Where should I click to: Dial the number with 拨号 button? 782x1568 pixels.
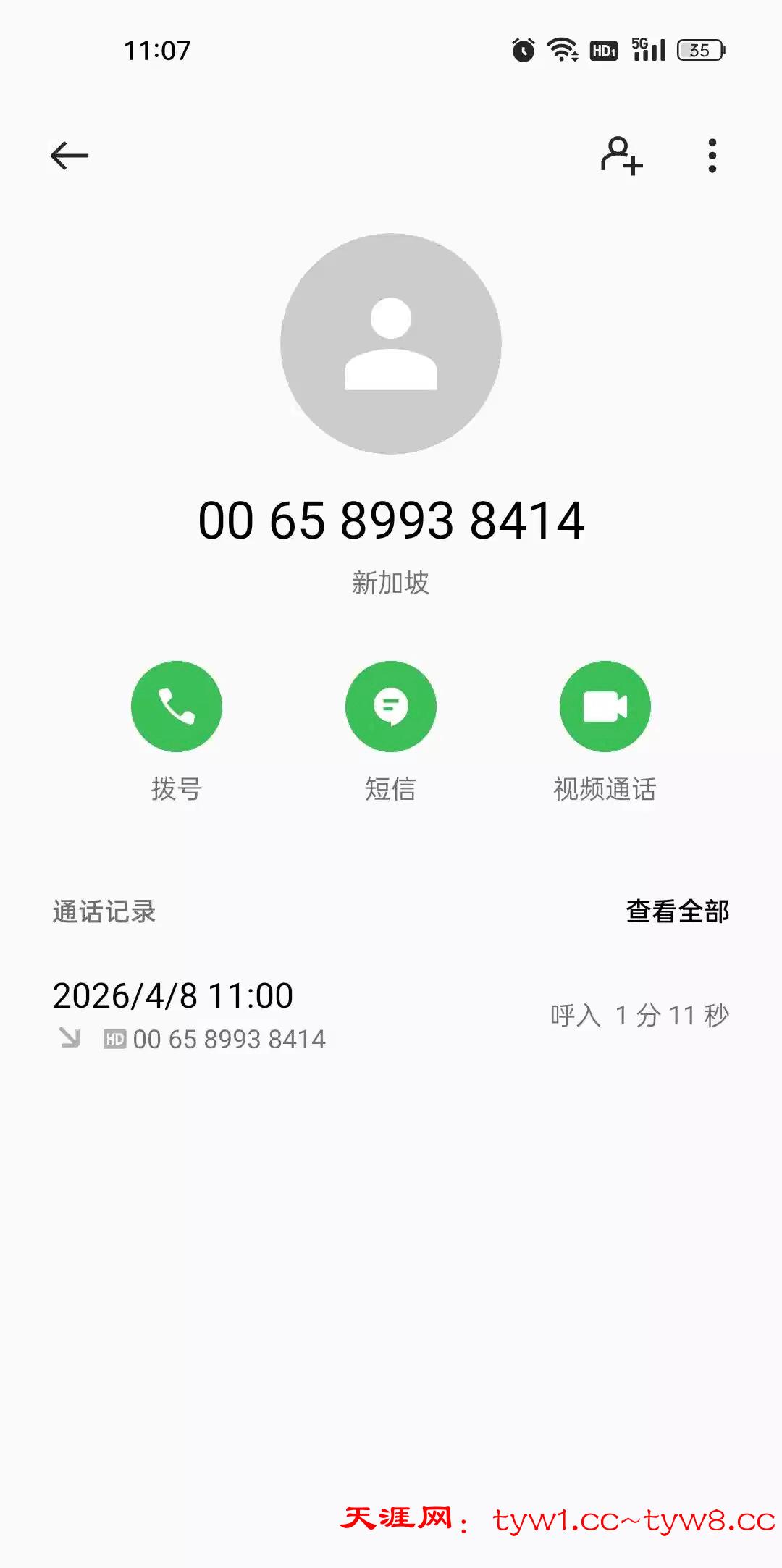176,706
